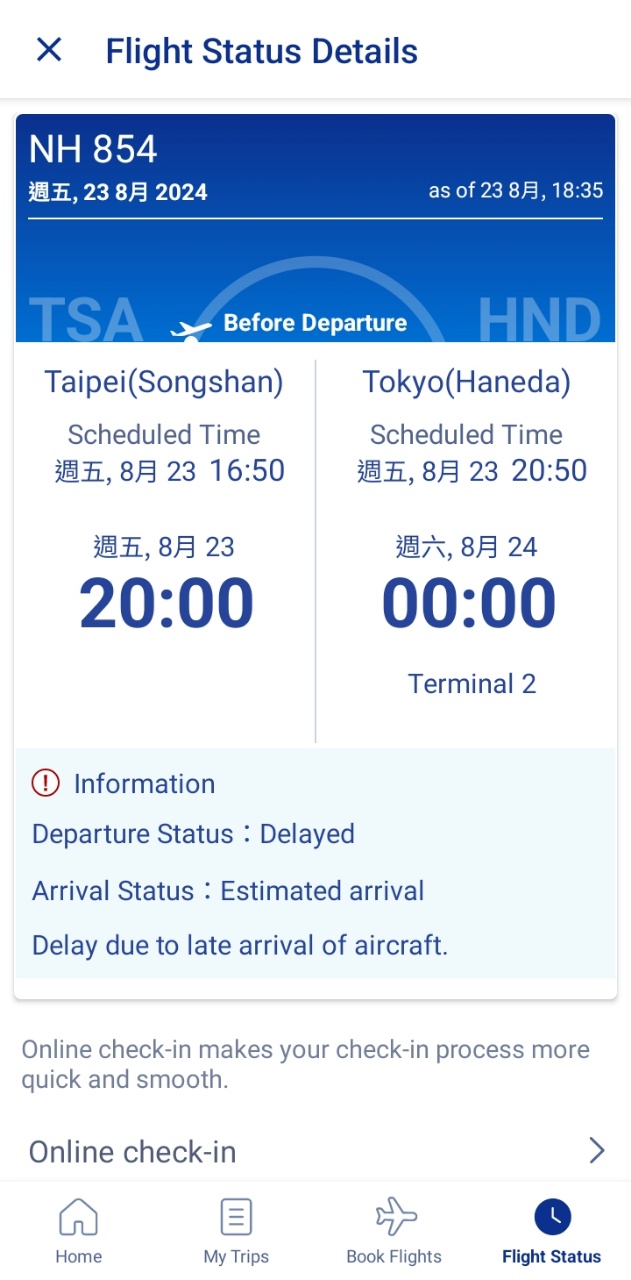Select the Flight Status tab
Viewport: 631px width, 1280px height.
(x=551, y=1231)
